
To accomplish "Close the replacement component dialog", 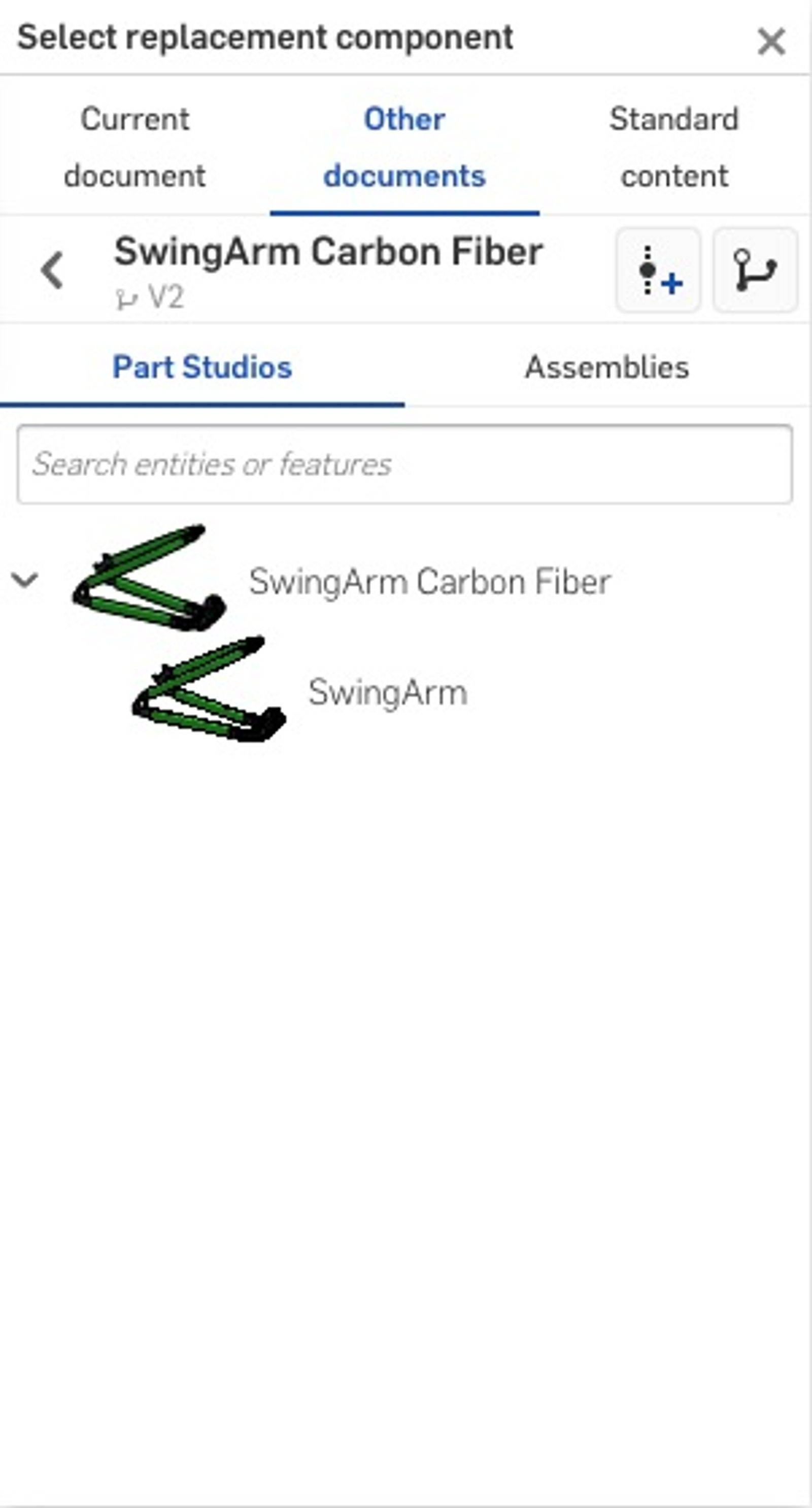I will click(770, 42).
